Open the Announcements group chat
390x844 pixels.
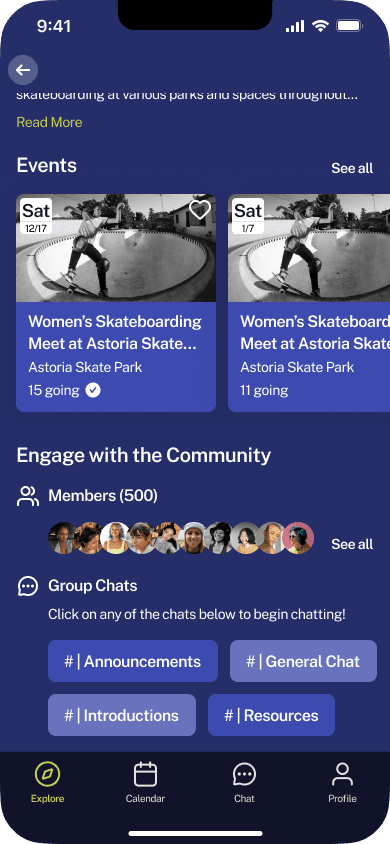pyautogui.click(x=133, y=661)
